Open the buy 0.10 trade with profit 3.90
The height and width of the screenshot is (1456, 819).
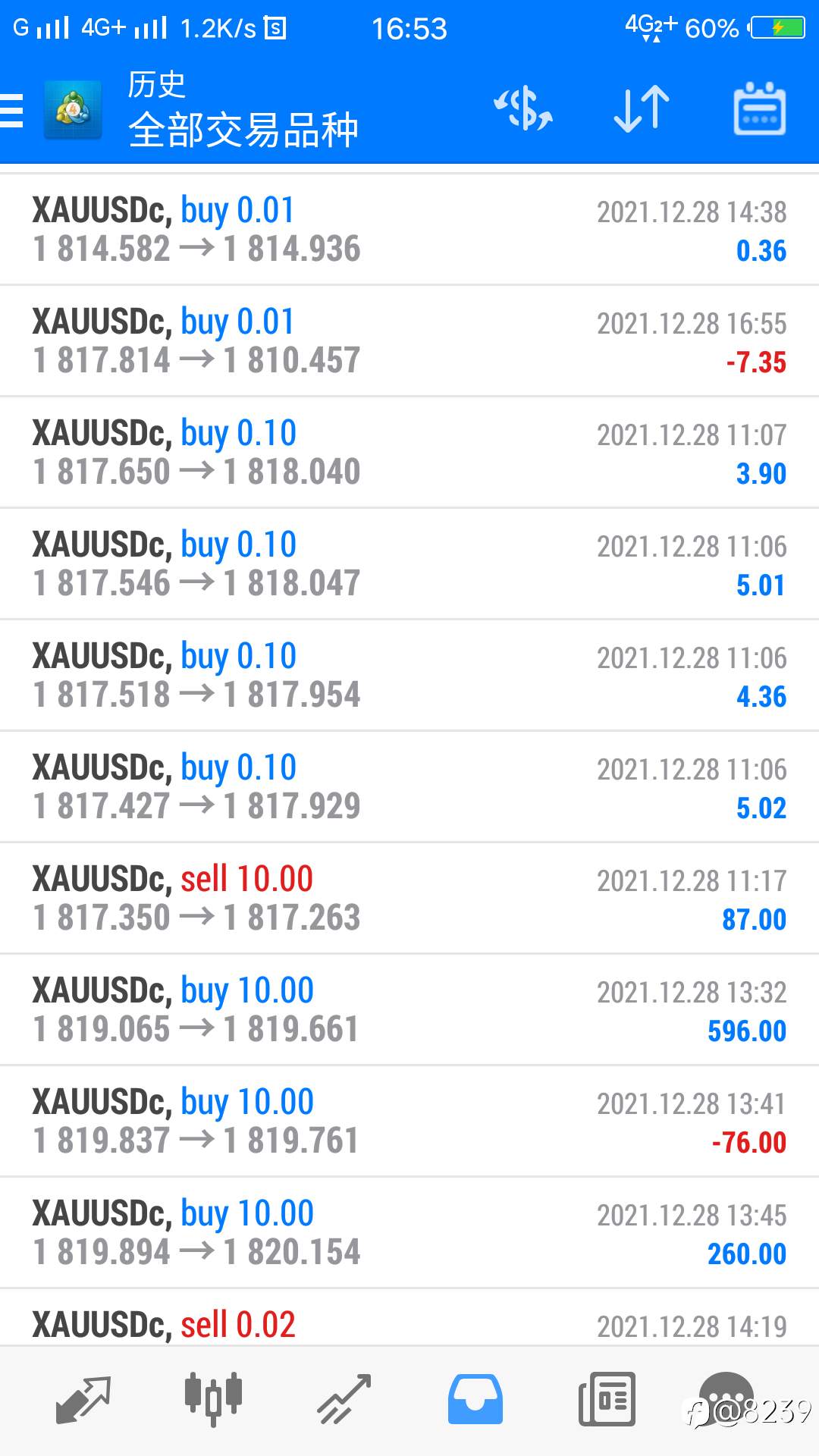409,453
